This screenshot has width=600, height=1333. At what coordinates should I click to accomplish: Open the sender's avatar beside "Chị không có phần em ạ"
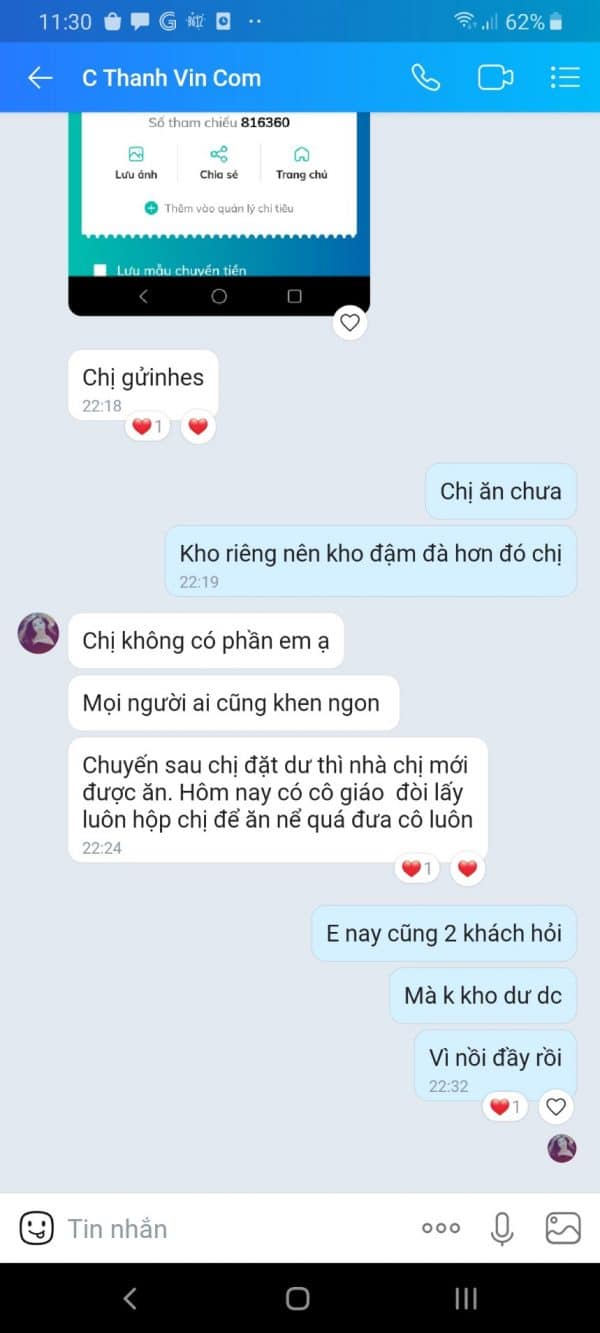[x=38, y=634]
